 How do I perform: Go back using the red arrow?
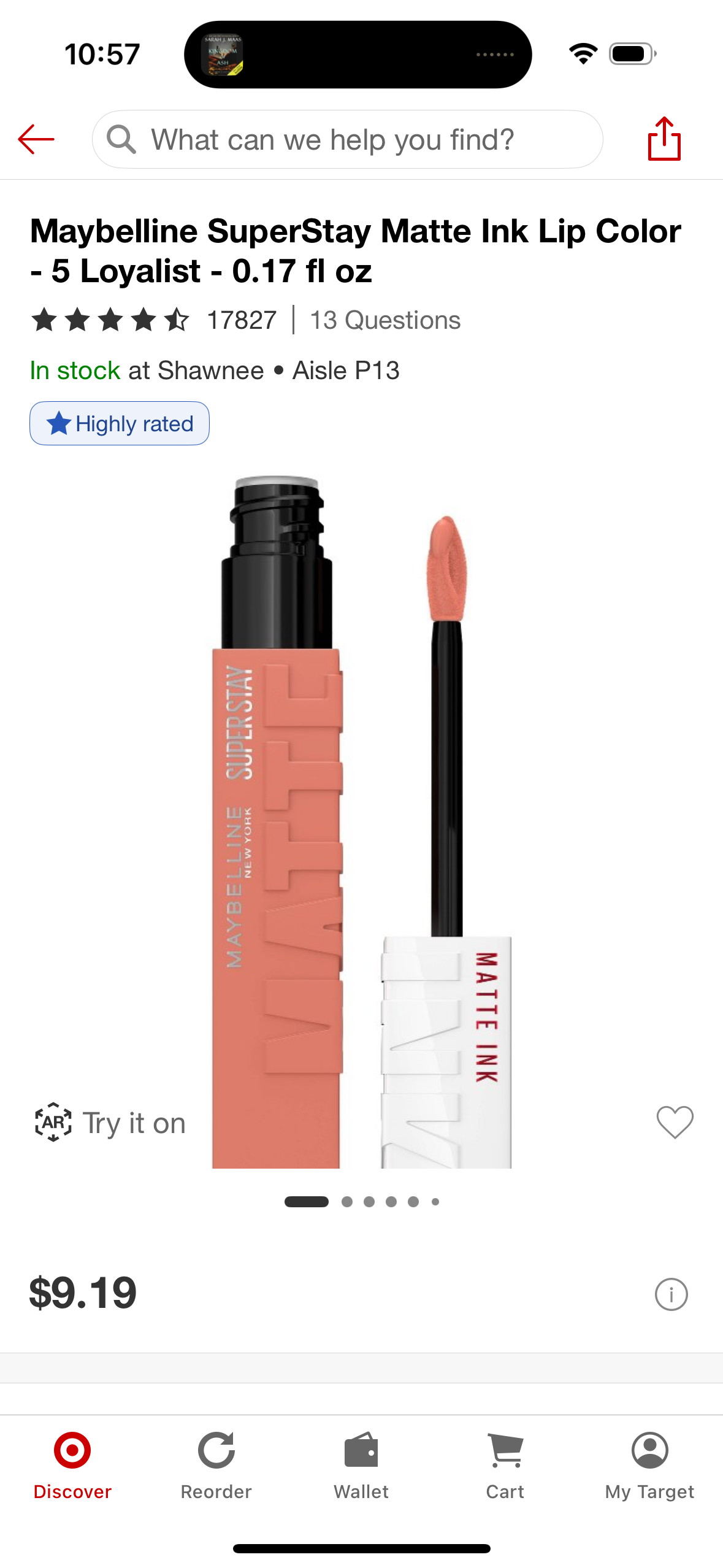(x=36, y=139)
